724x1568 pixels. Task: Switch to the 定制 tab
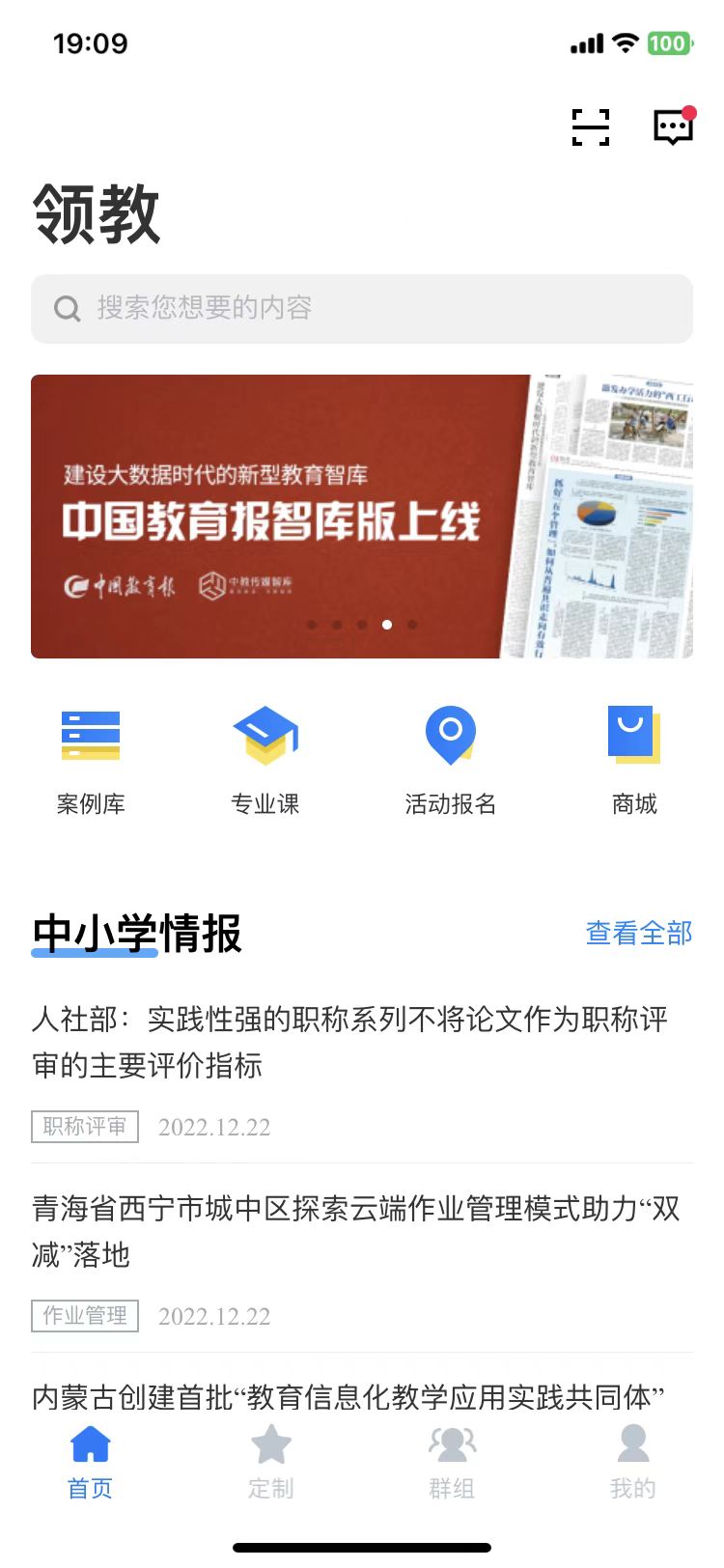271,1462
